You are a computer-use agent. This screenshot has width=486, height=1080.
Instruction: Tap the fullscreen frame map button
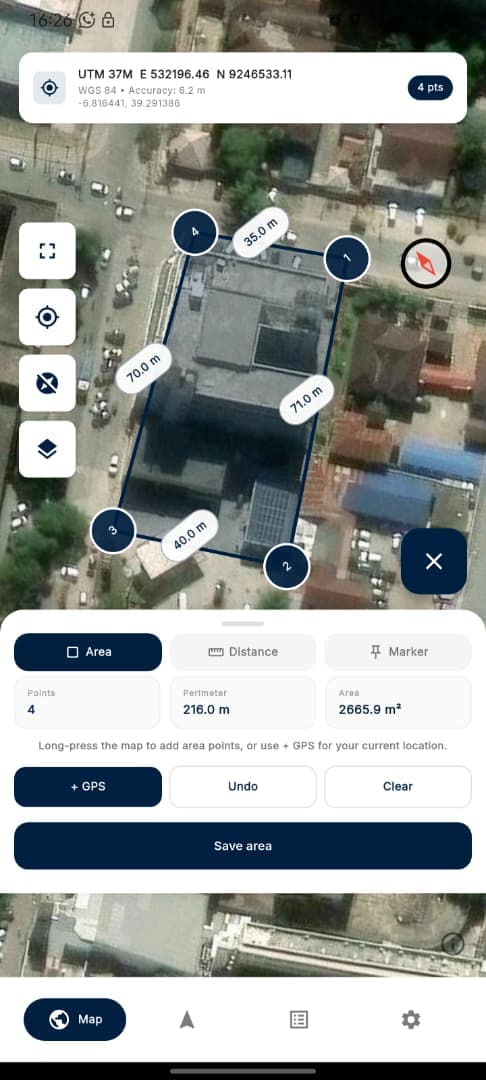(x=47, y=251)
